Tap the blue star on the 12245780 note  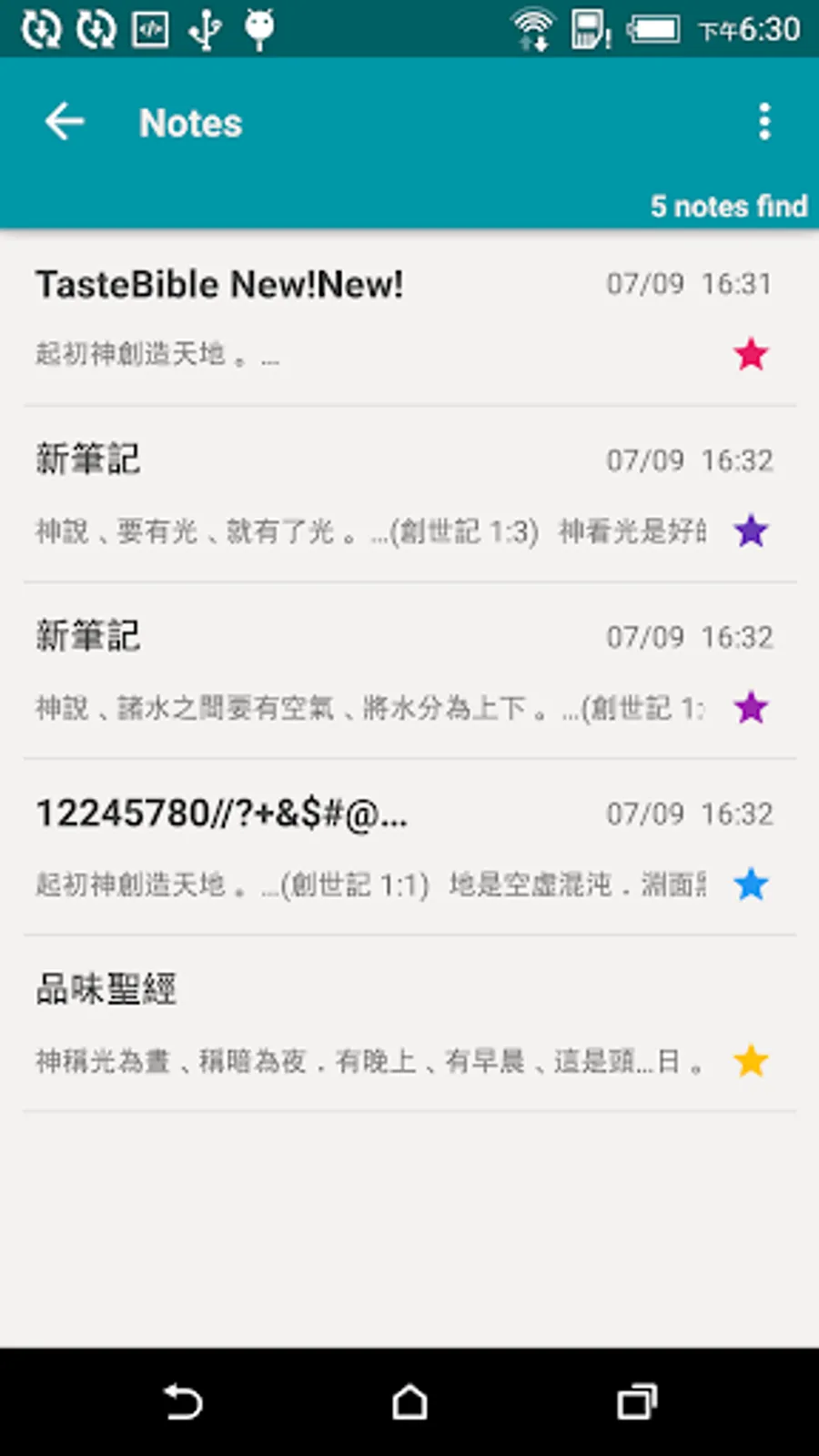(x=751, y=884)
